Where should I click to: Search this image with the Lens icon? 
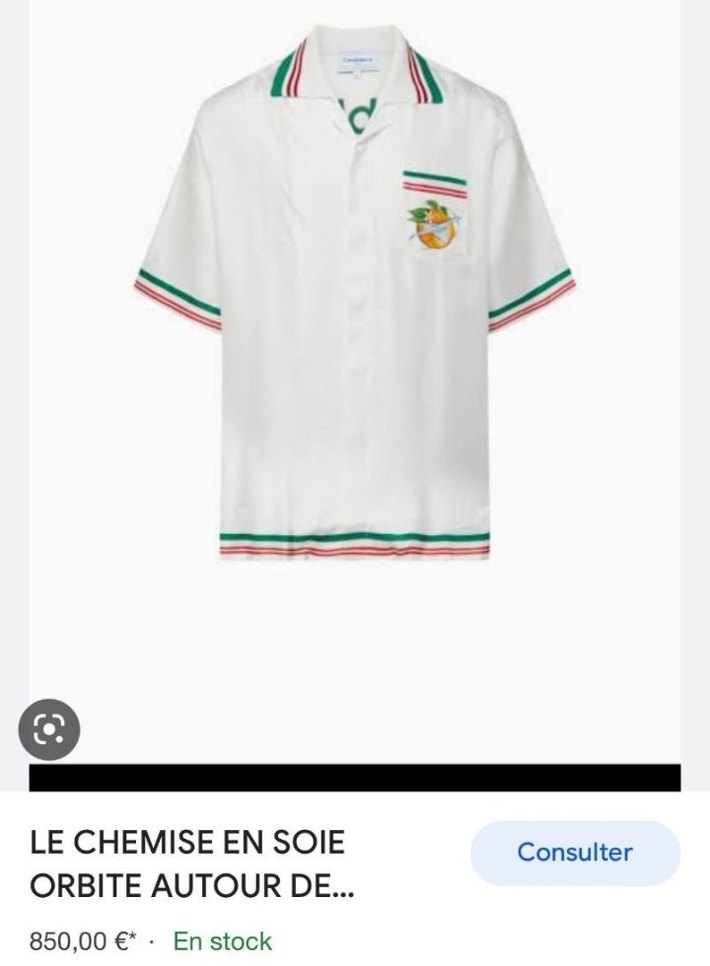[49, 729]
